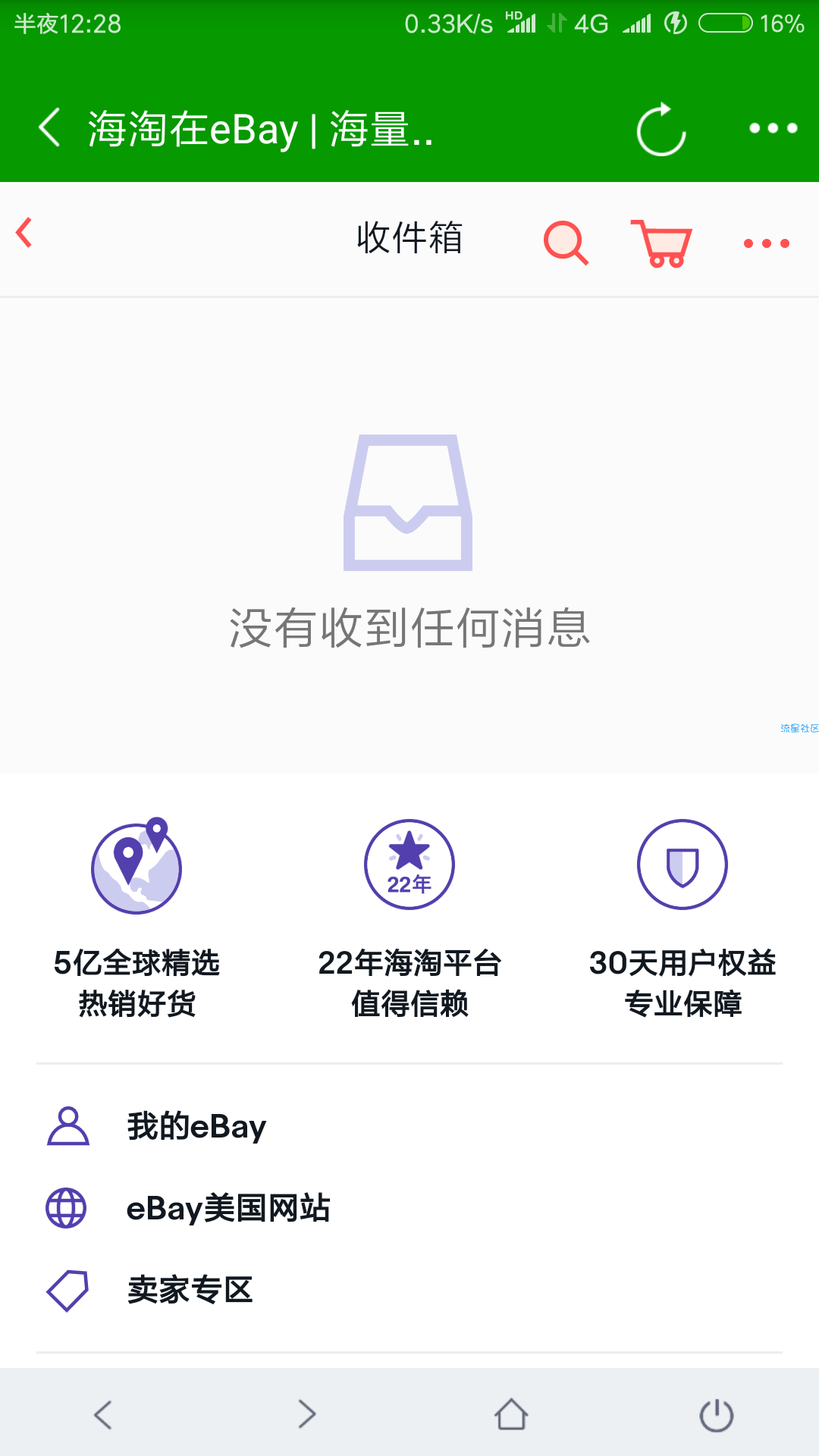Viewport: 819px width, 1456px height.
Task: Open the white three-dot menu in green header
Action: tap(773, 128)
